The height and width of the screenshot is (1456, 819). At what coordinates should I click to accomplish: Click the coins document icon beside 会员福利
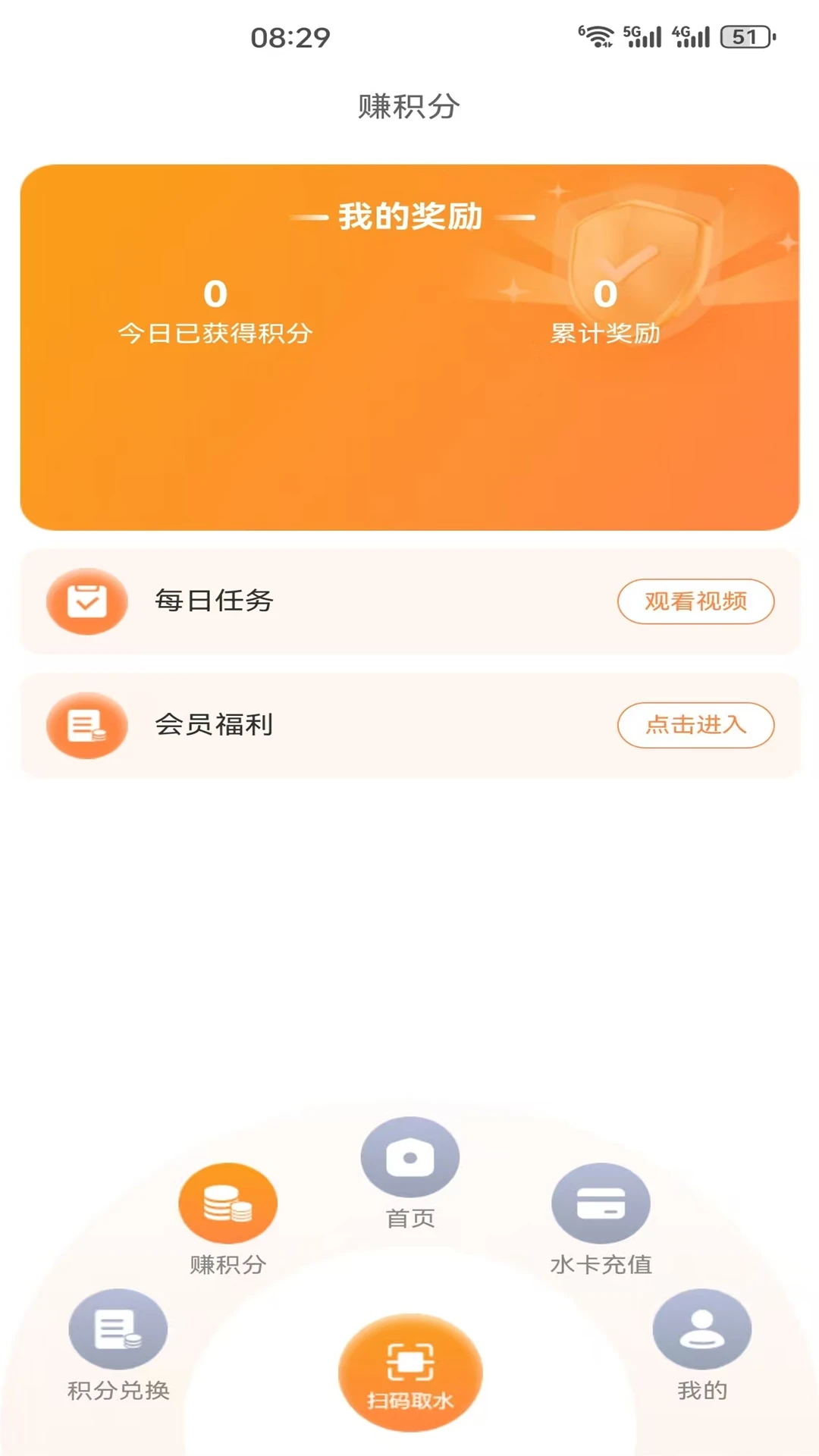point(86,726)
